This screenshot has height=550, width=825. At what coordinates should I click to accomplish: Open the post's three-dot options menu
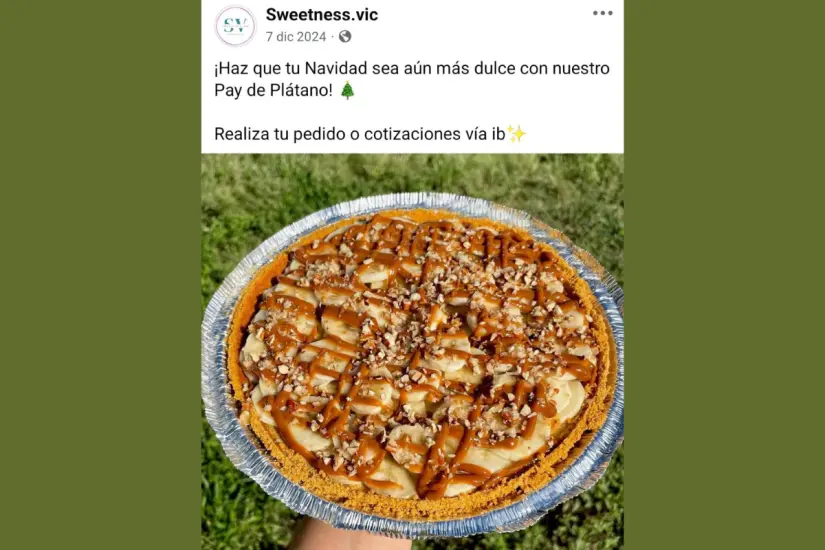602,13
